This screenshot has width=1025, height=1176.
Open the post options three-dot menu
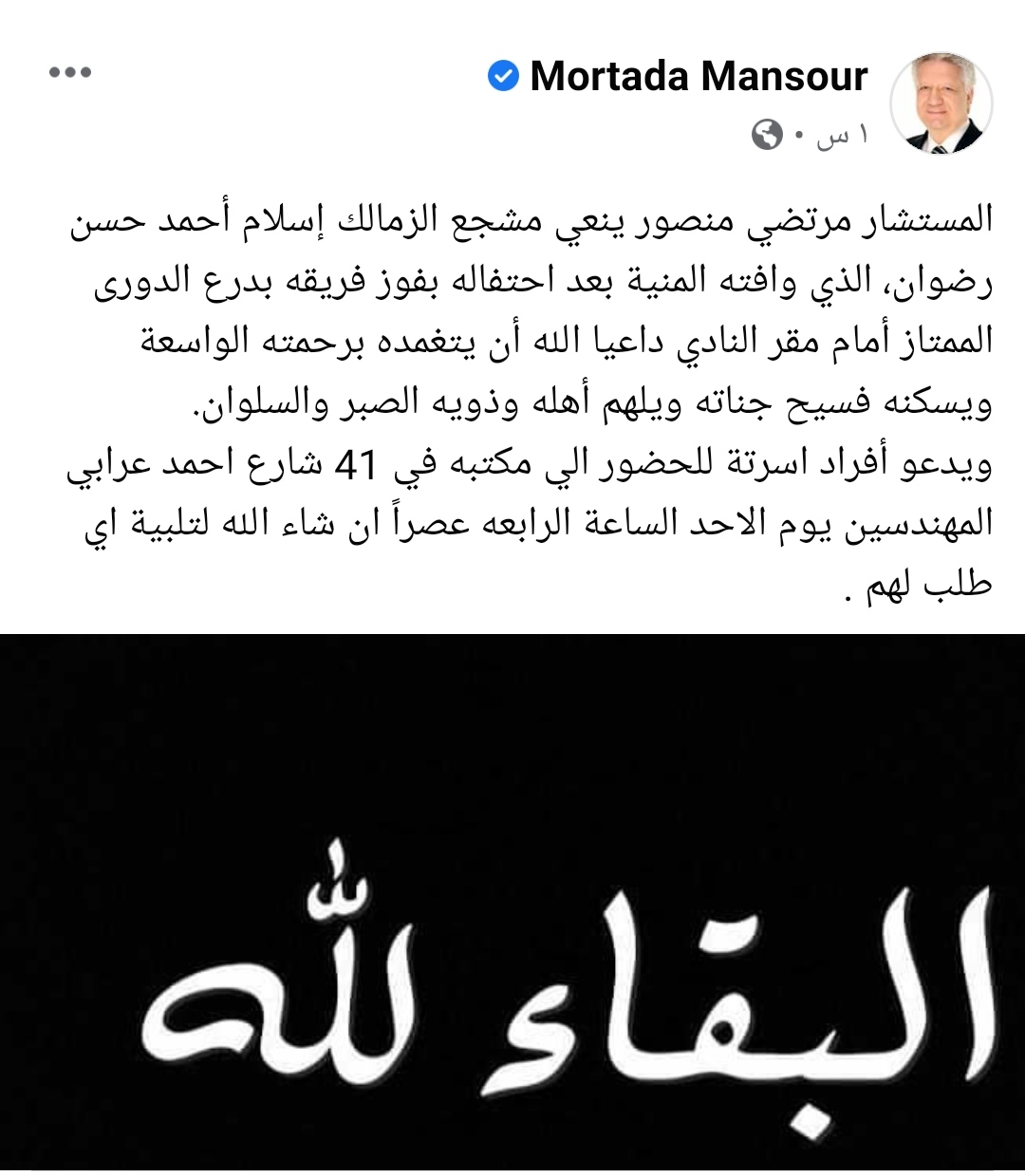(70, 68)
